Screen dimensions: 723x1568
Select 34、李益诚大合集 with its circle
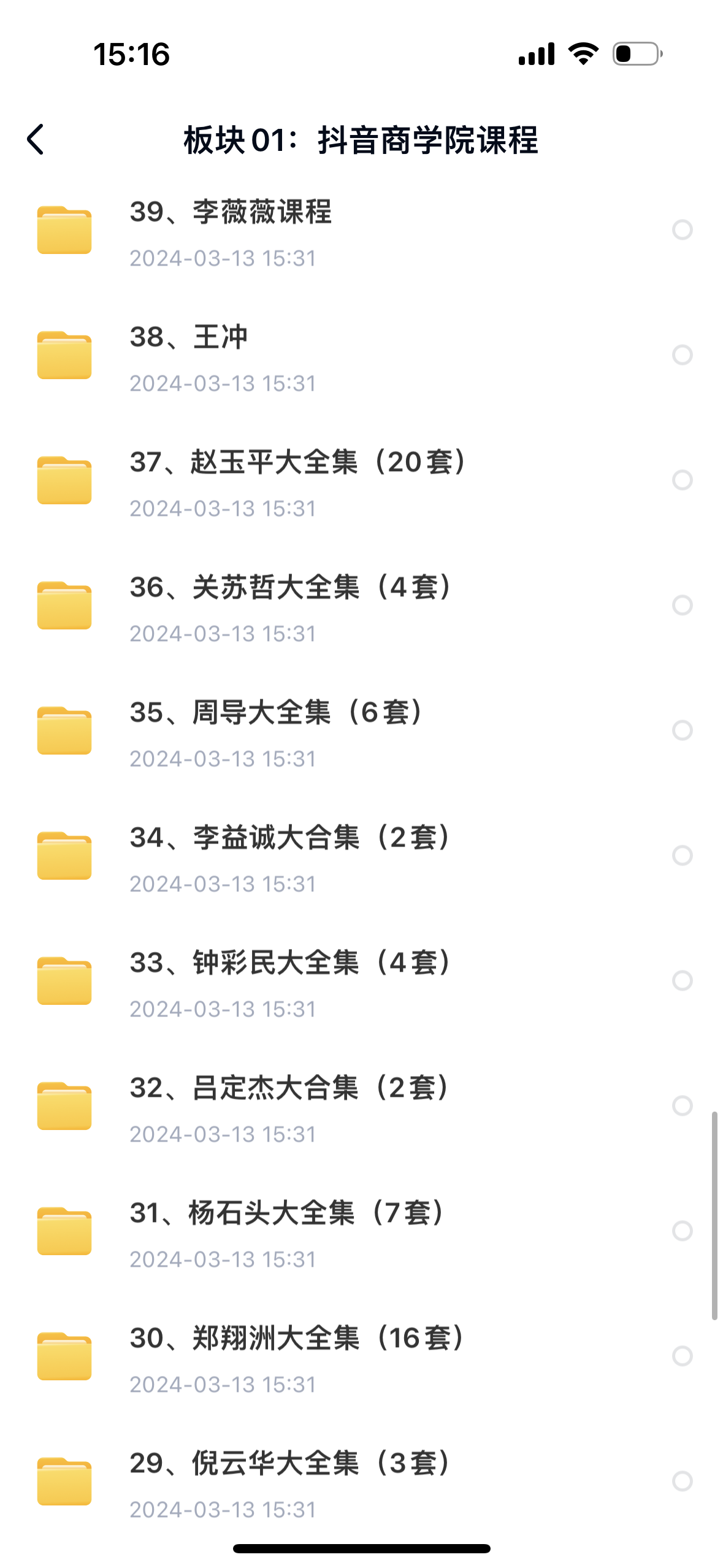682,855
